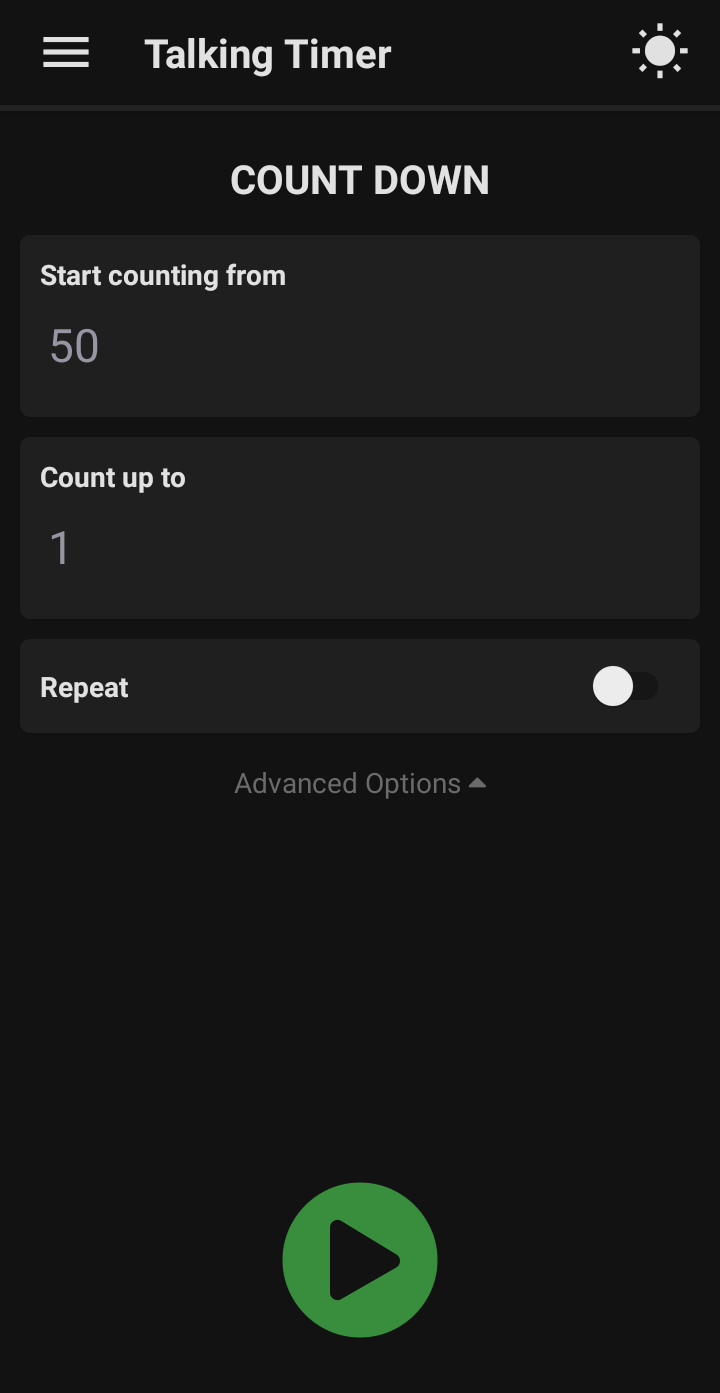Select the brightness icon in the toolbar
The image size is (720, 1393).
point(660,51)
